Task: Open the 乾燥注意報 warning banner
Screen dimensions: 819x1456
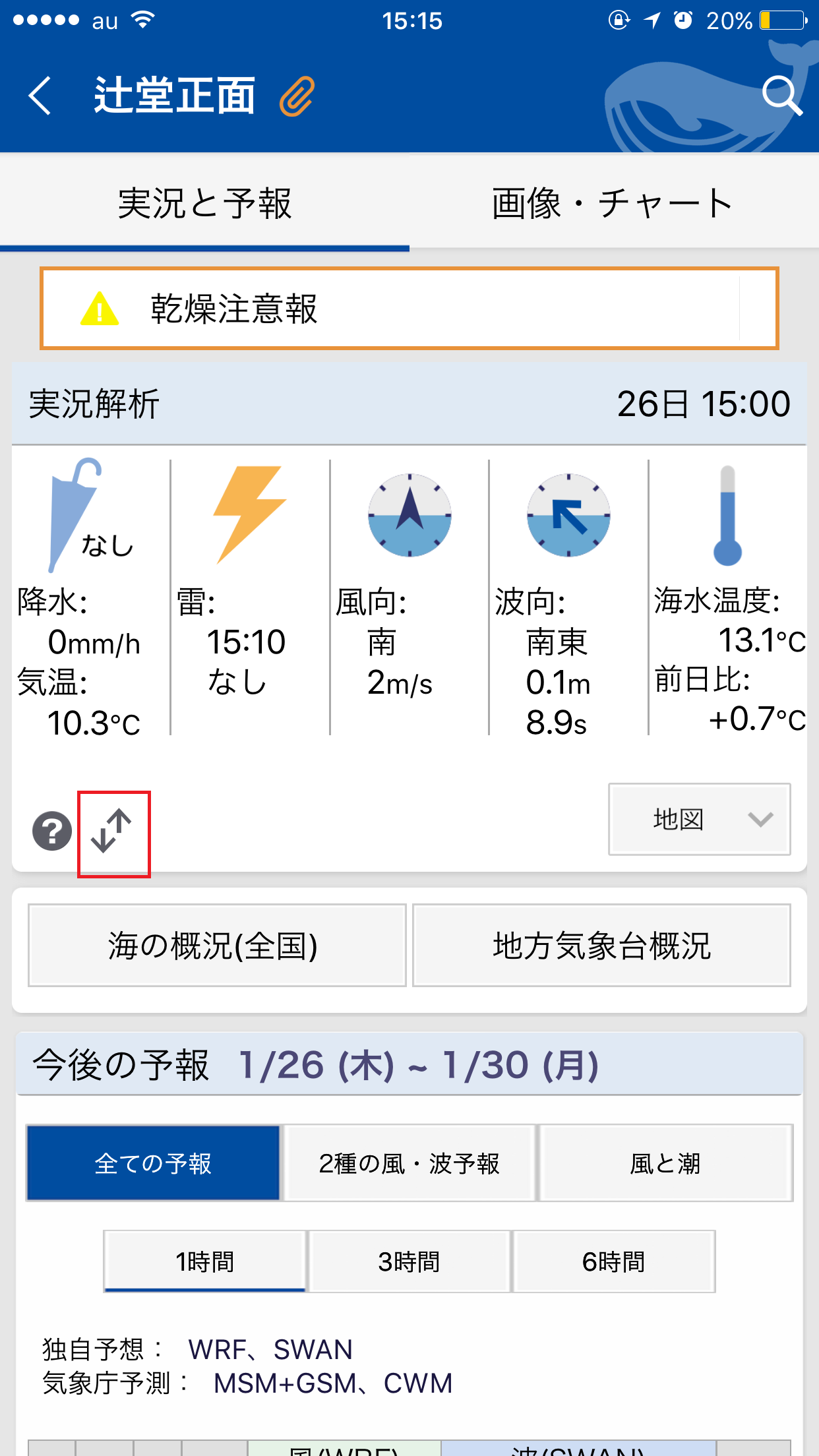Action: click(x=409, y=308)
